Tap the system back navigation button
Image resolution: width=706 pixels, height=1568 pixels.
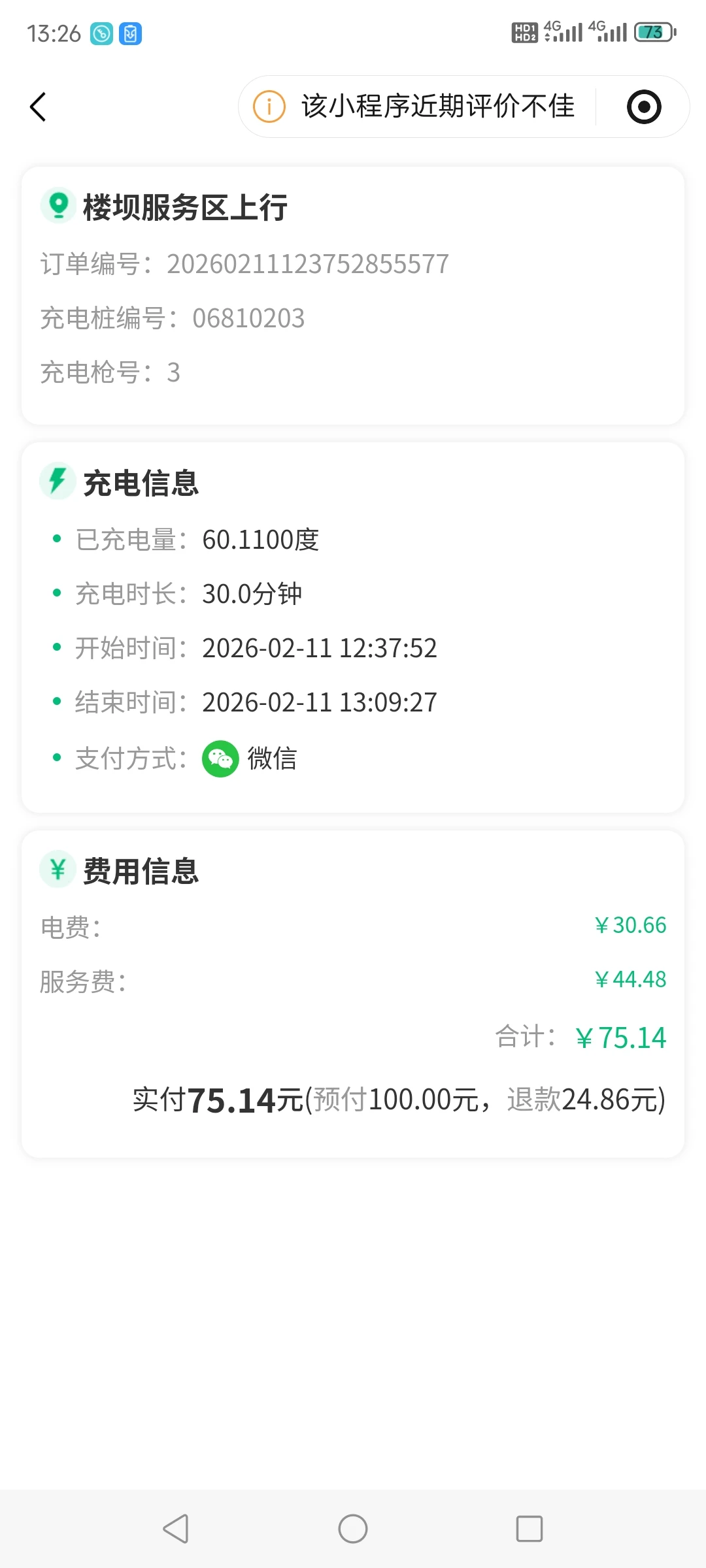click(x=176, y=1529)
